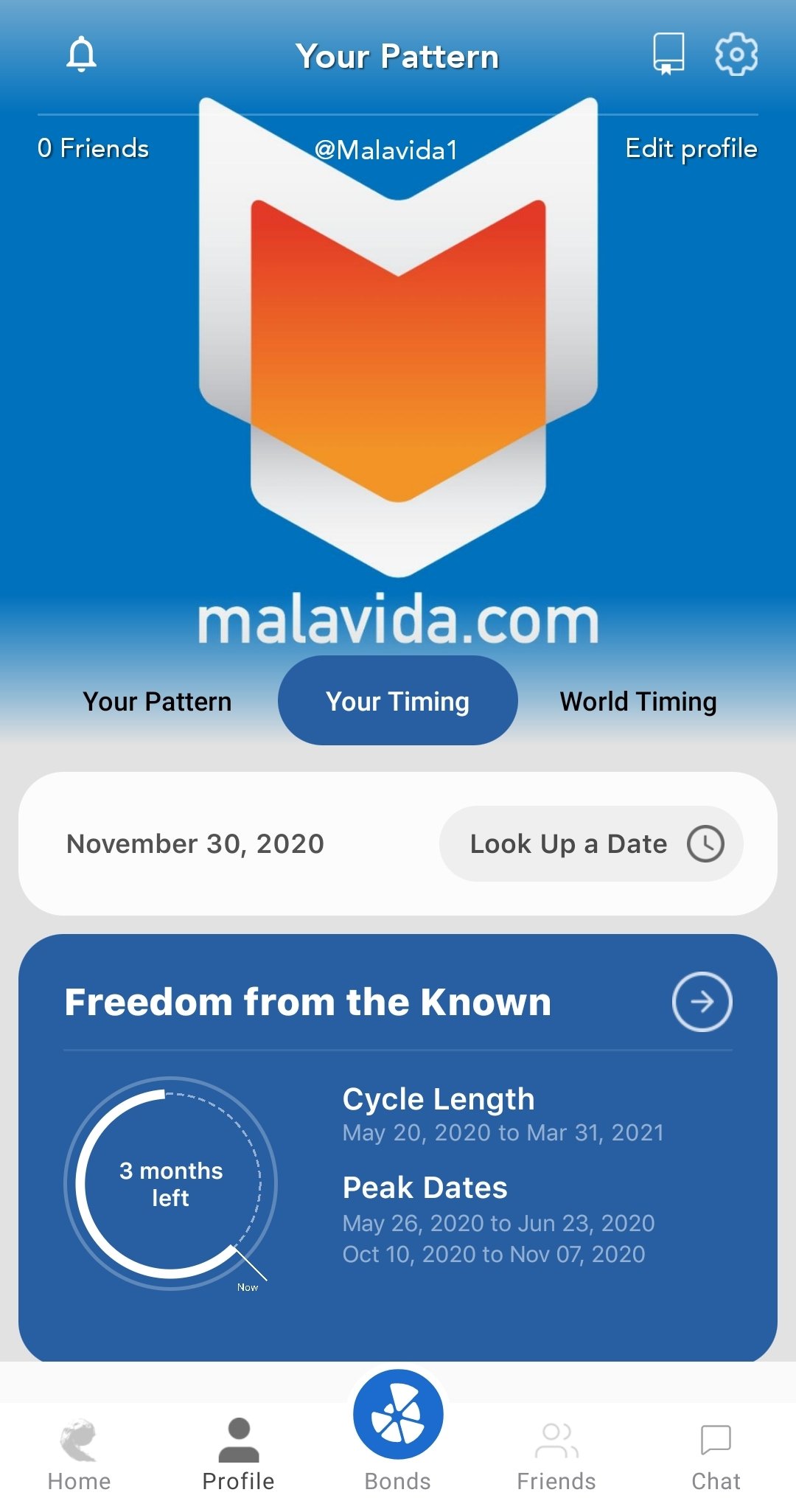Open the notifications bell

[x=81, y=54]
